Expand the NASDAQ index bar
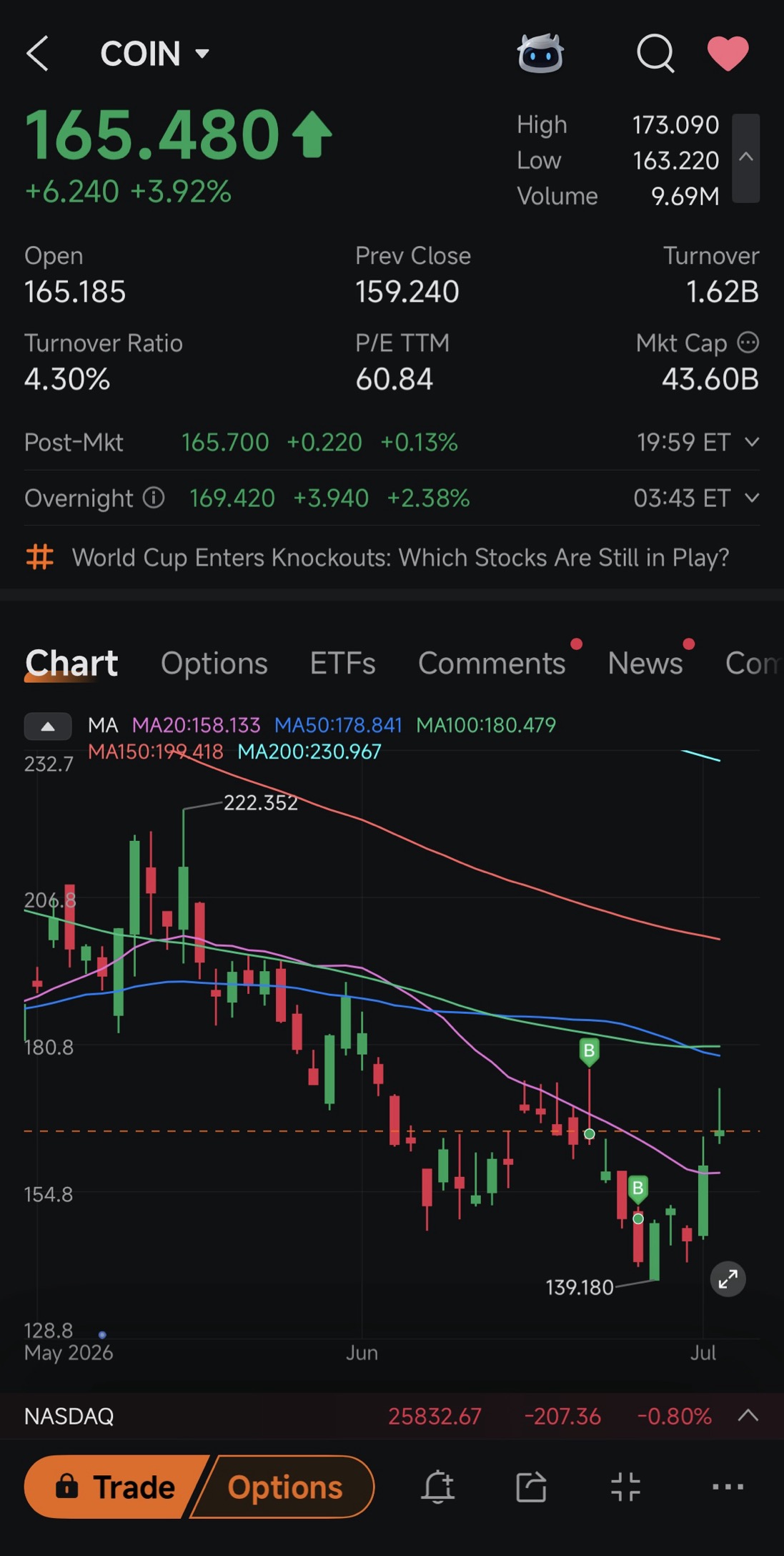Image resolution: width=784 pixels, height=1556 pixels. tap(748, 1415)
